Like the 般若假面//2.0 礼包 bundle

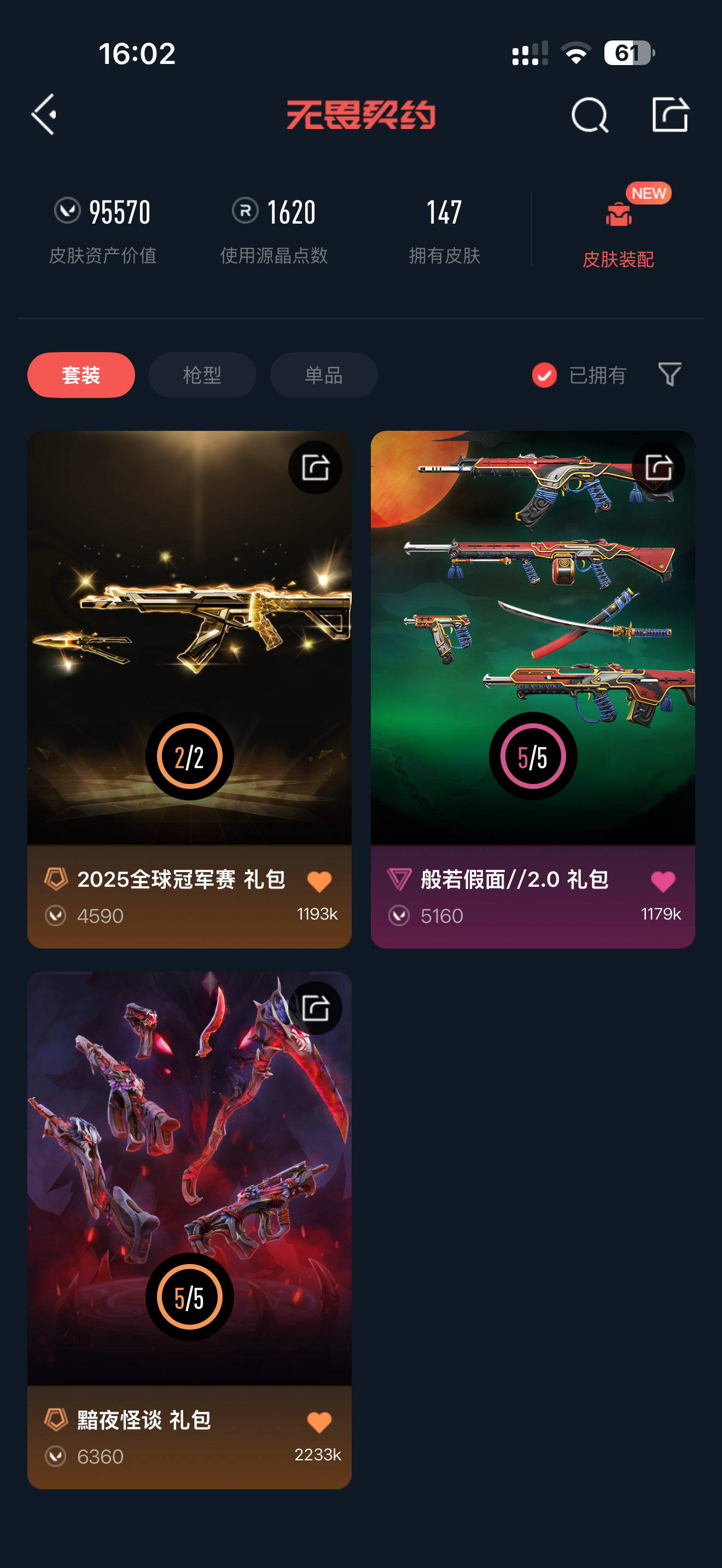pyautogui.click(x=662, y=881)
